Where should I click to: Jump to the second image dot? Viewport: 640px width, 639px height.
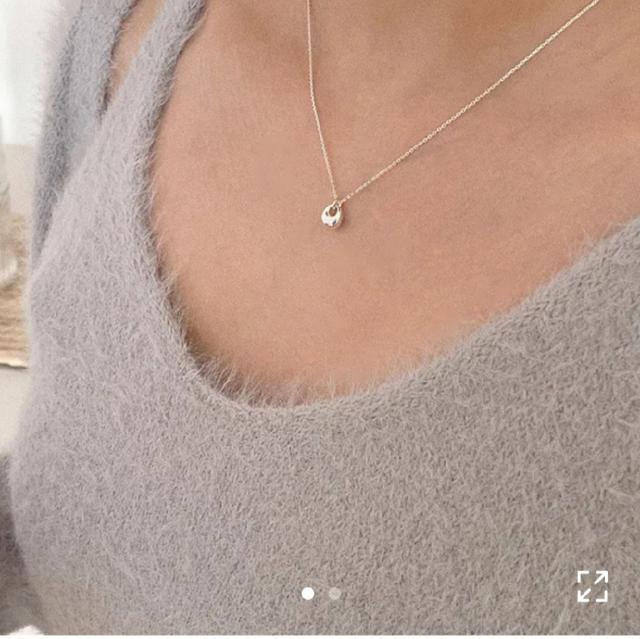(x=334, y=593)
